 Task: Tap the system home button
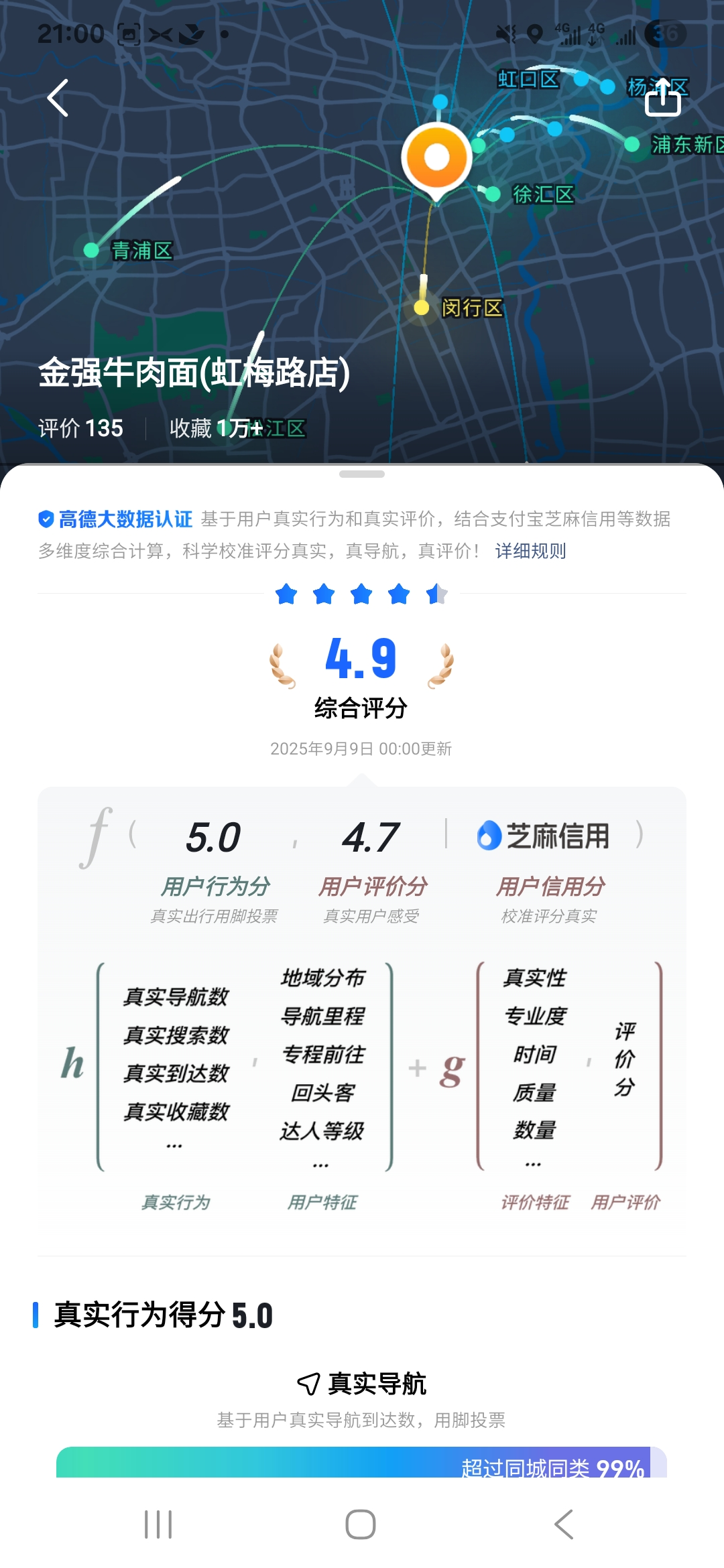361,1524
